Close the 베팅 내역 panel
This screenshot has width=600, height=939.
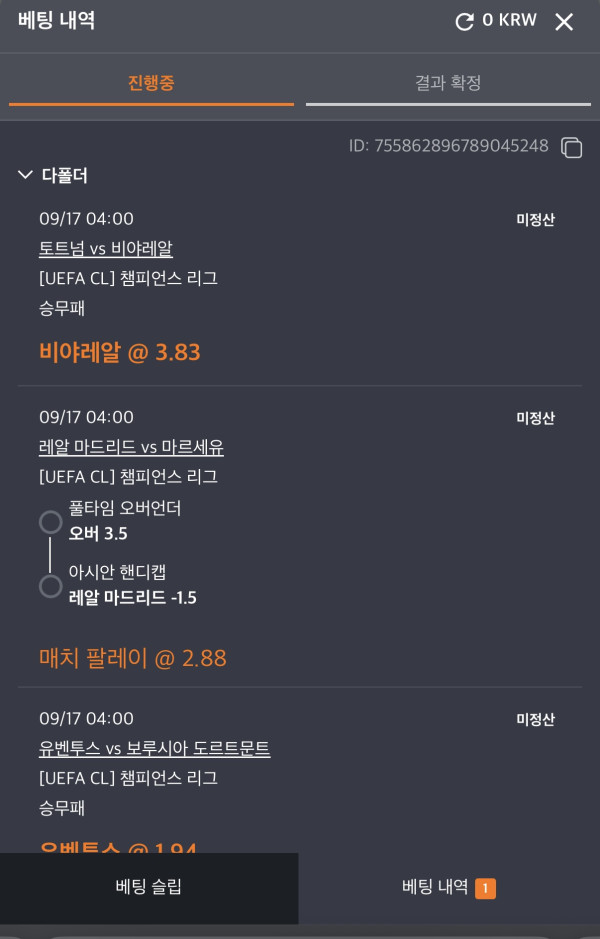tap(564, 22)
